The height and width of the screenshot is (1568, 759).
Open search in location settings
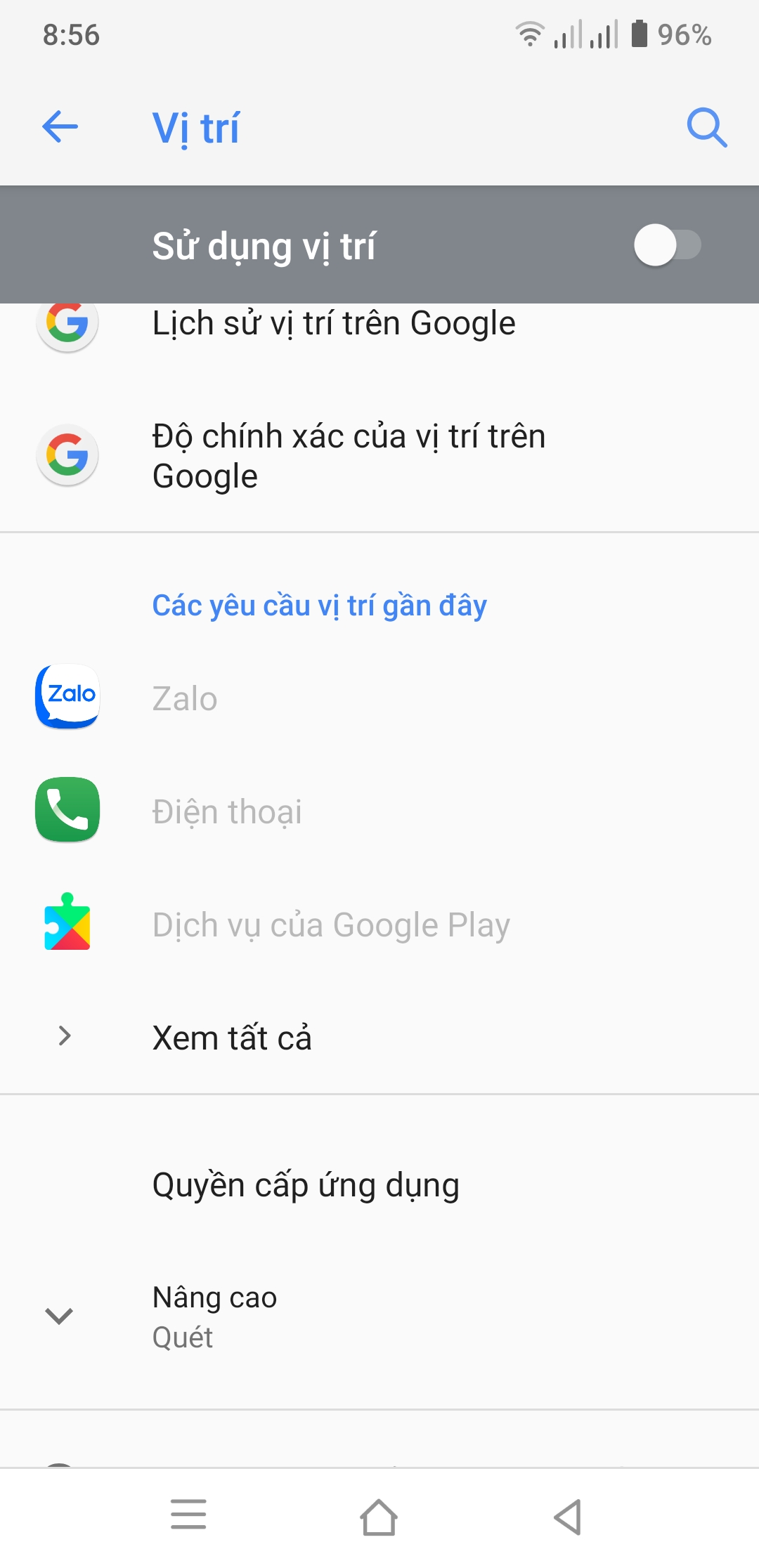coord(706,127)
